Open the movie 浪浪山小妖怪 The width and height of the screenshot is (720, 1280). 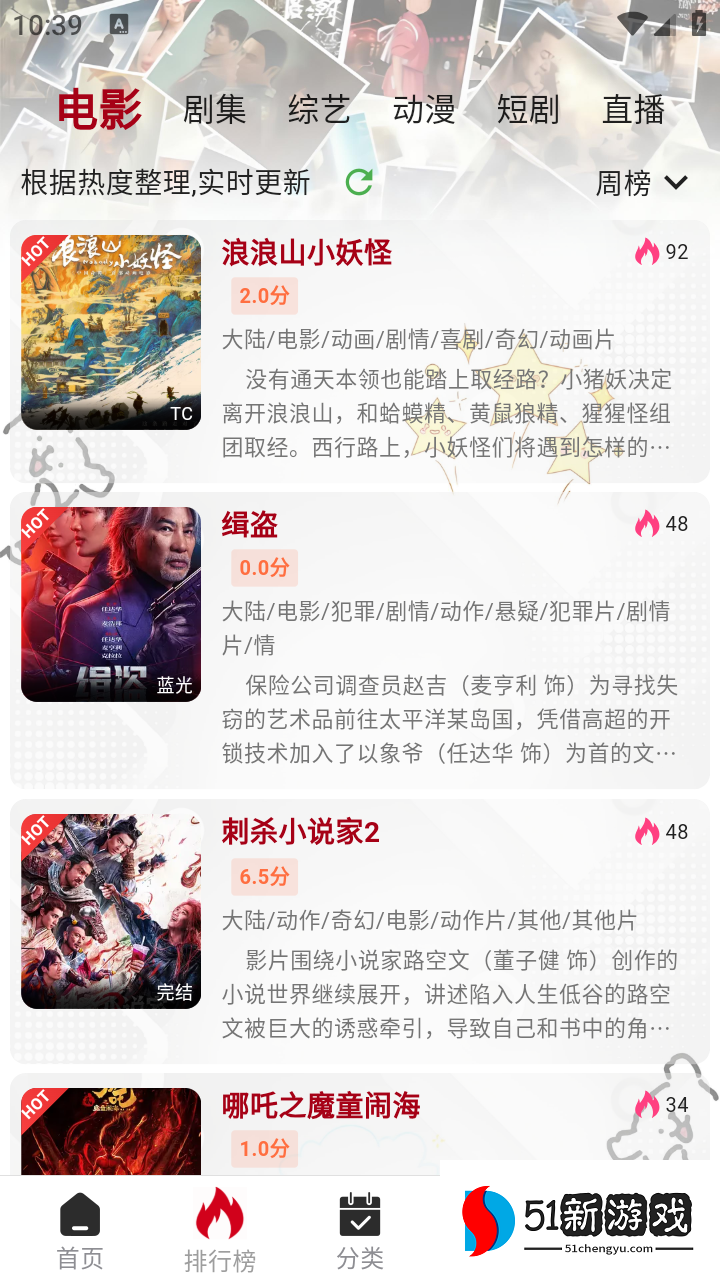306,252
